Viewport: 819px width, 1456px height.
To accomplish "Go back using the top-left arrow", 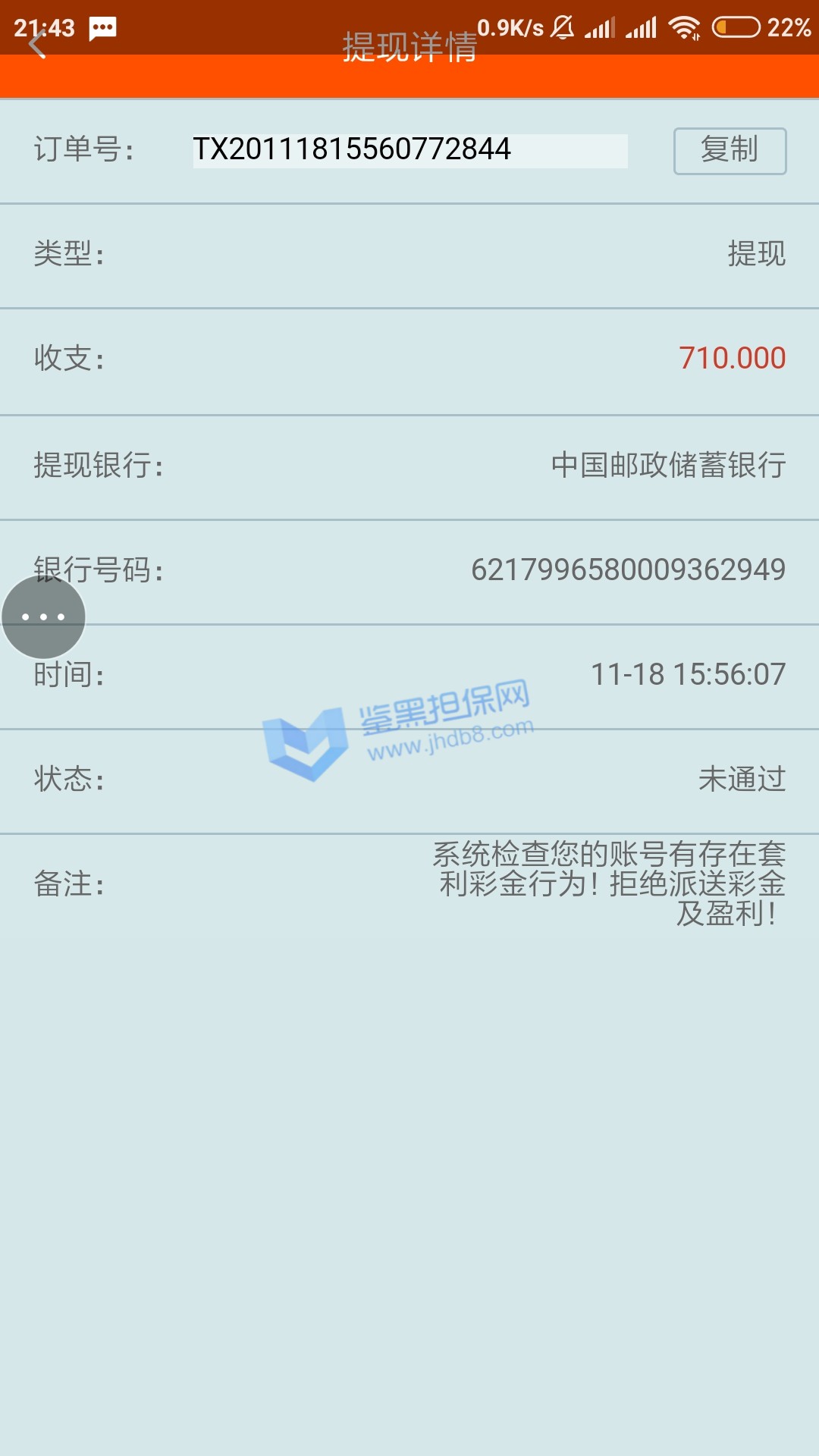I will 36,45.
